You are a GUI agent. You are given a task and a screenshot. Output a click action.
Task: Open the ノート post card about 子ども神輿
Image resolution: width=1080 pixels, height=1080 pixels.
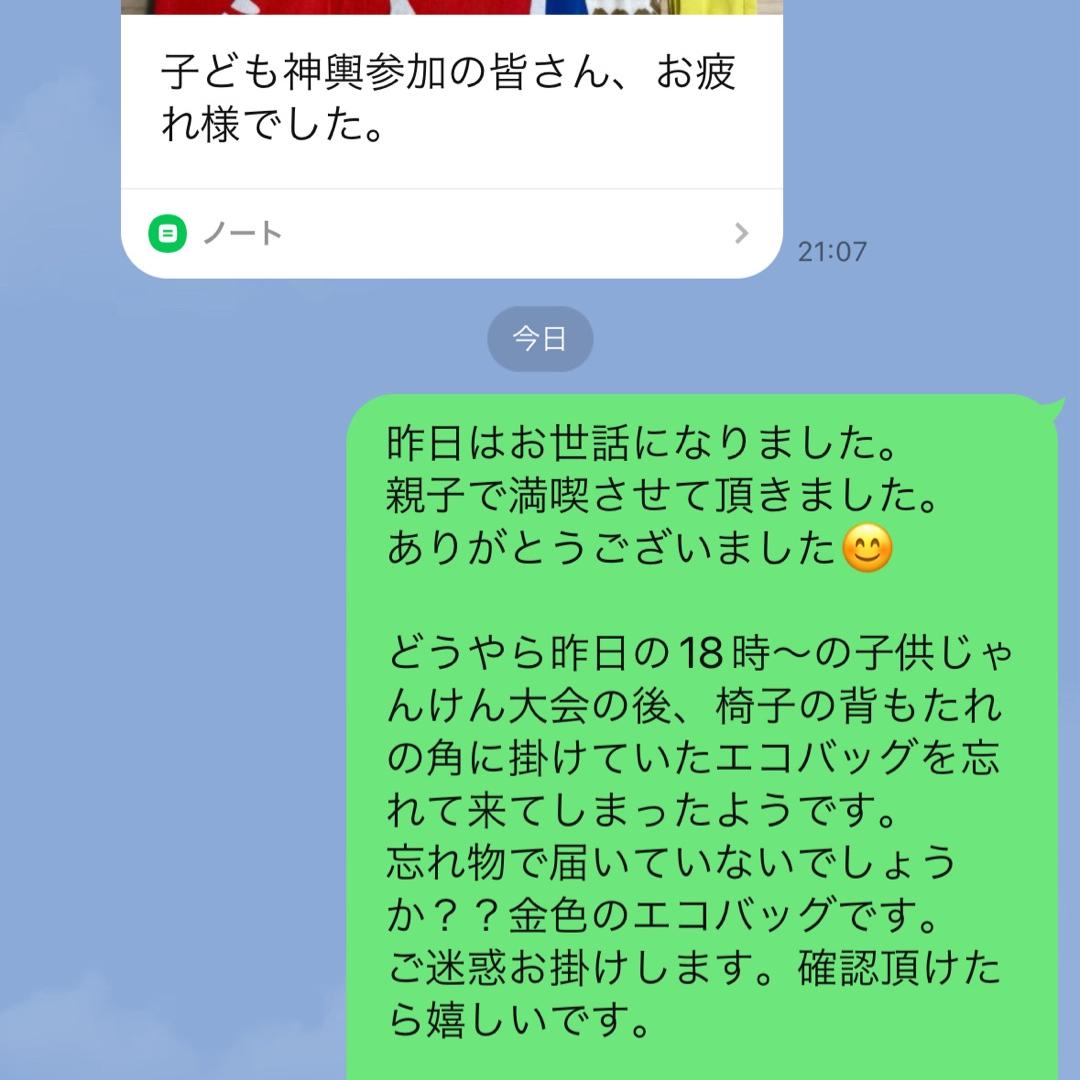(x=450, y=100)
